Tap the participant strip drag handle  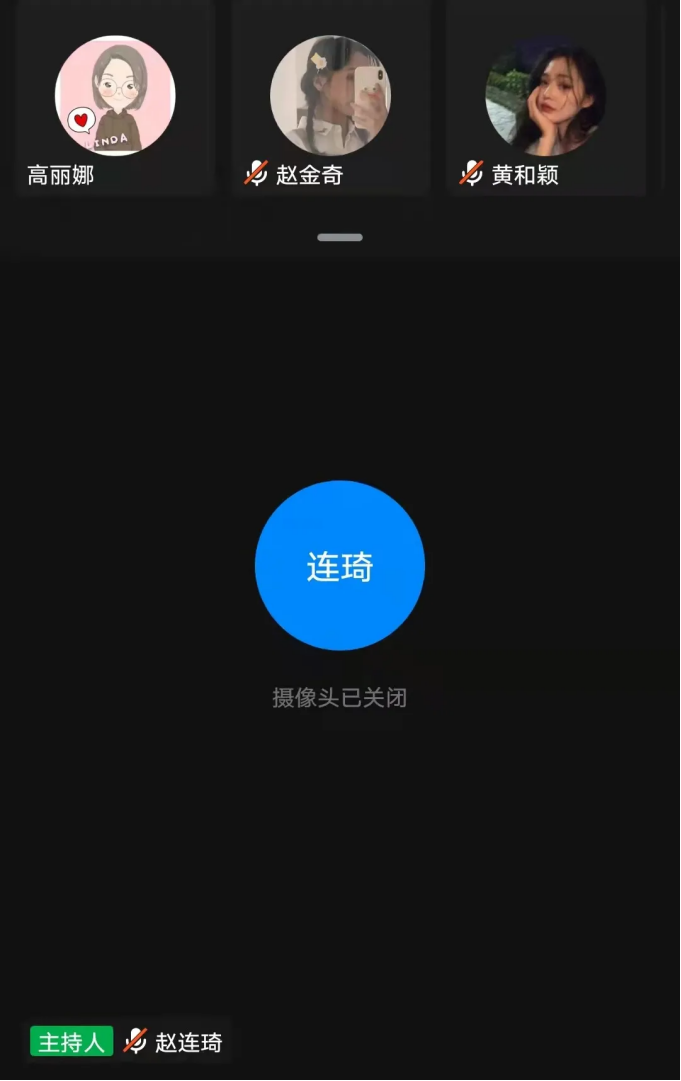340,238
